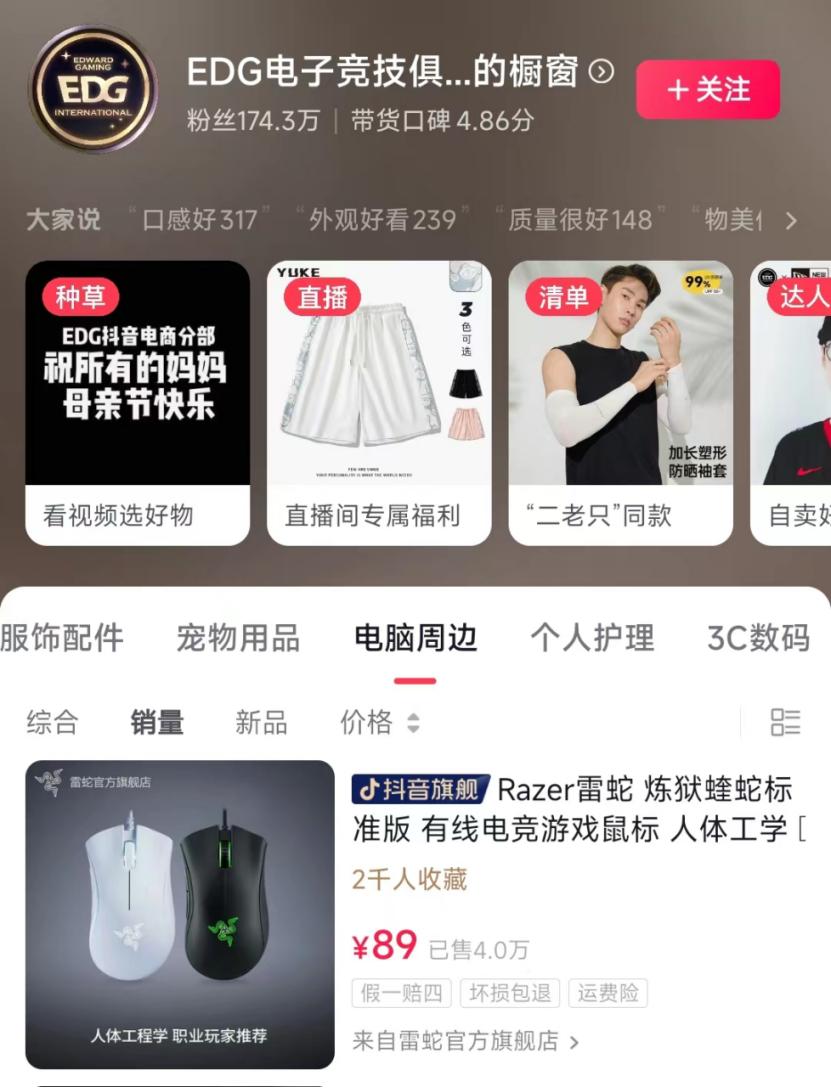This screenshot has height=1088, width=831.
Task: Open the “二老只”同款 list card
Action: click(x=620, y=402)
